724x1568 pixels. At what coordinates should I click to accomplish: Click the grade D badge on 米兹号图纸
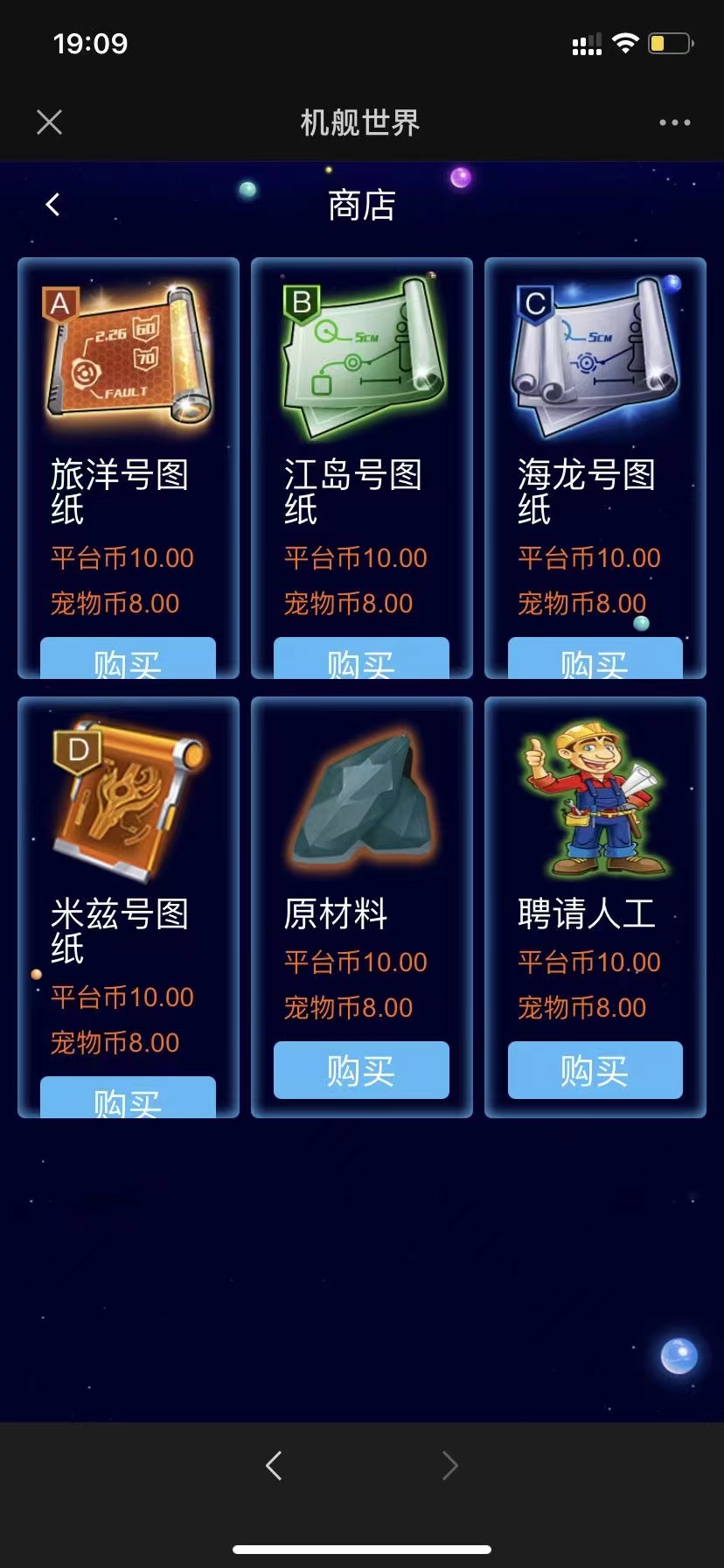click(77, 750)
